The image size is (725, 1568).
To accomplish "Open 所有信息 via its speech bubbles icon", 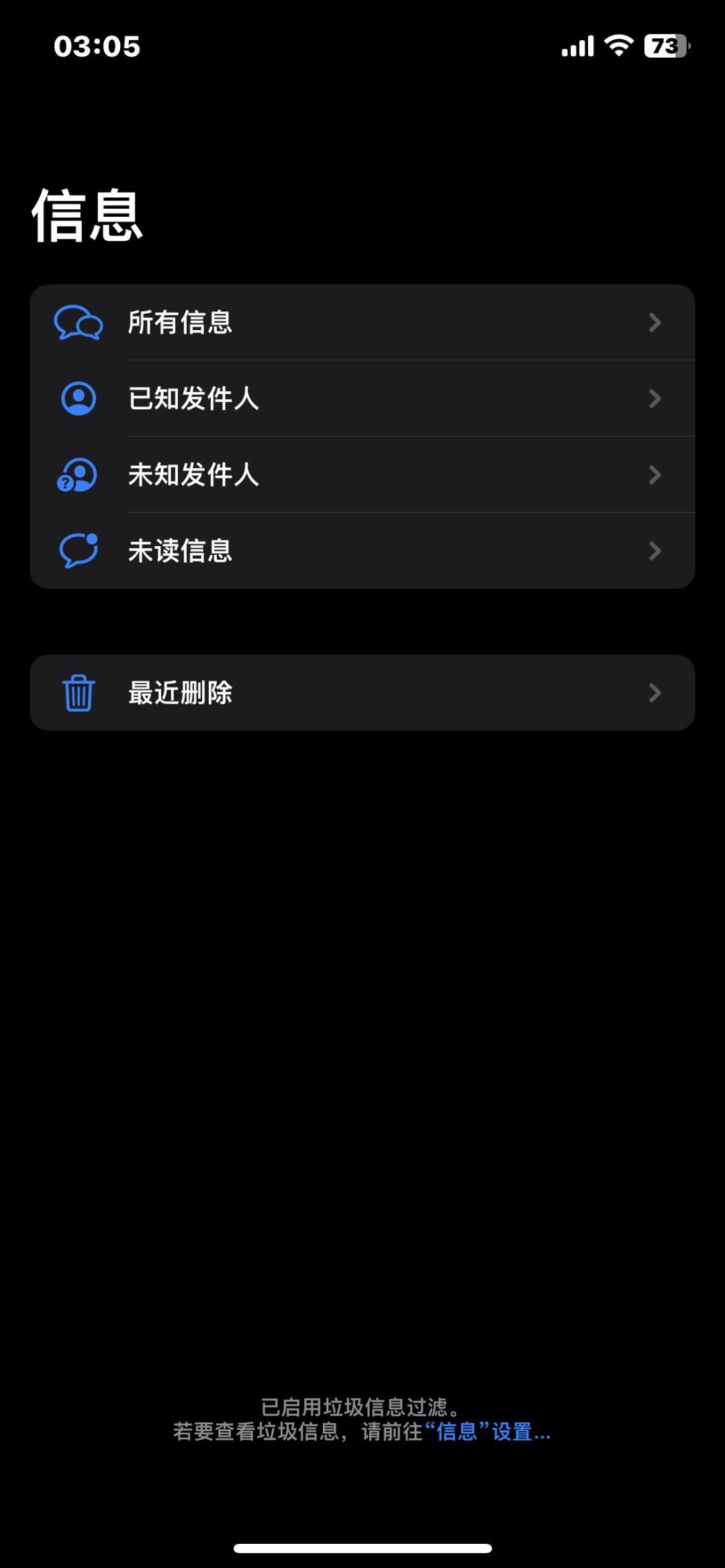I will pyautogui.click(x=77, y=323).
